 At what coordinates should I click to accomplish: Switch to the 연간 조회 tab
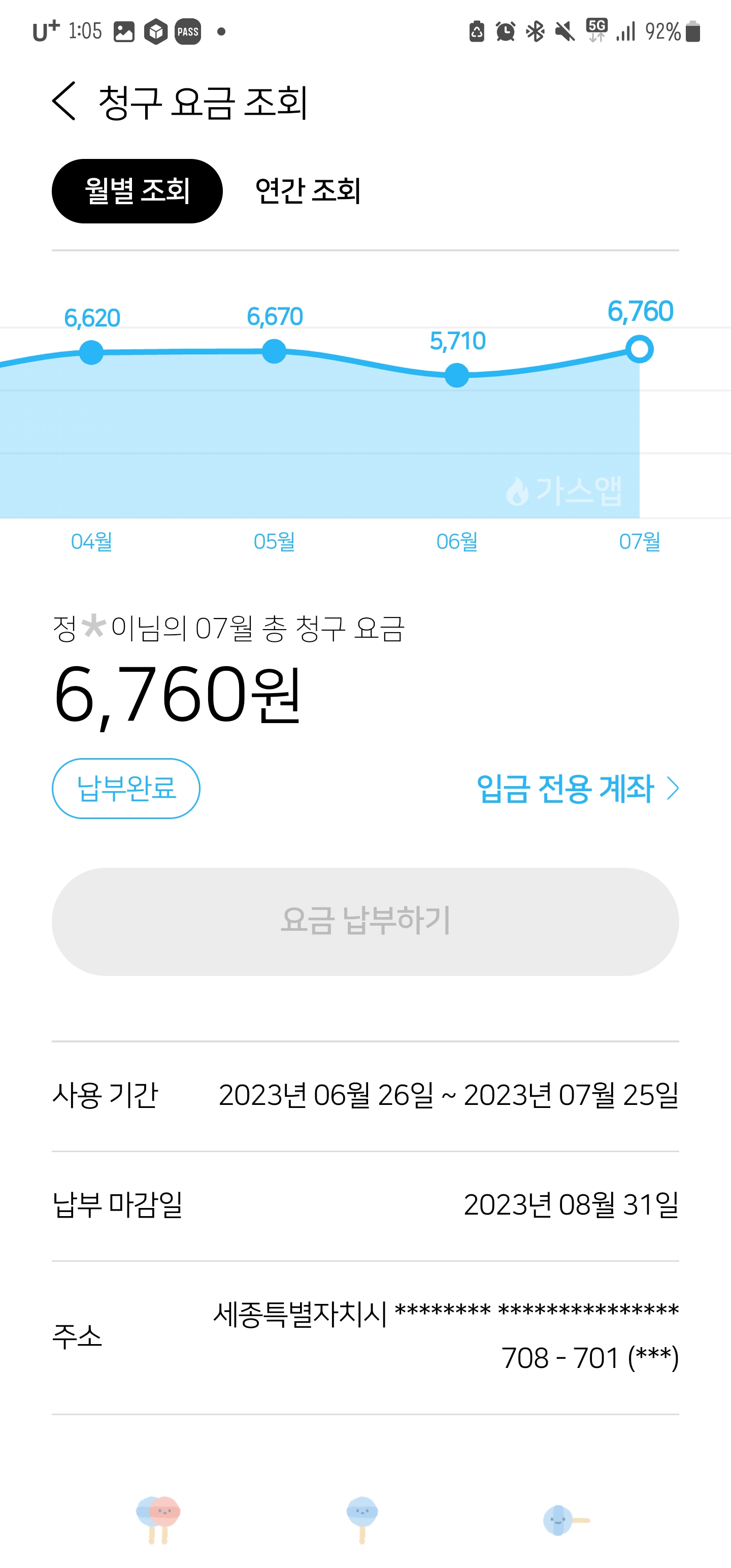[x=307, y=191]
